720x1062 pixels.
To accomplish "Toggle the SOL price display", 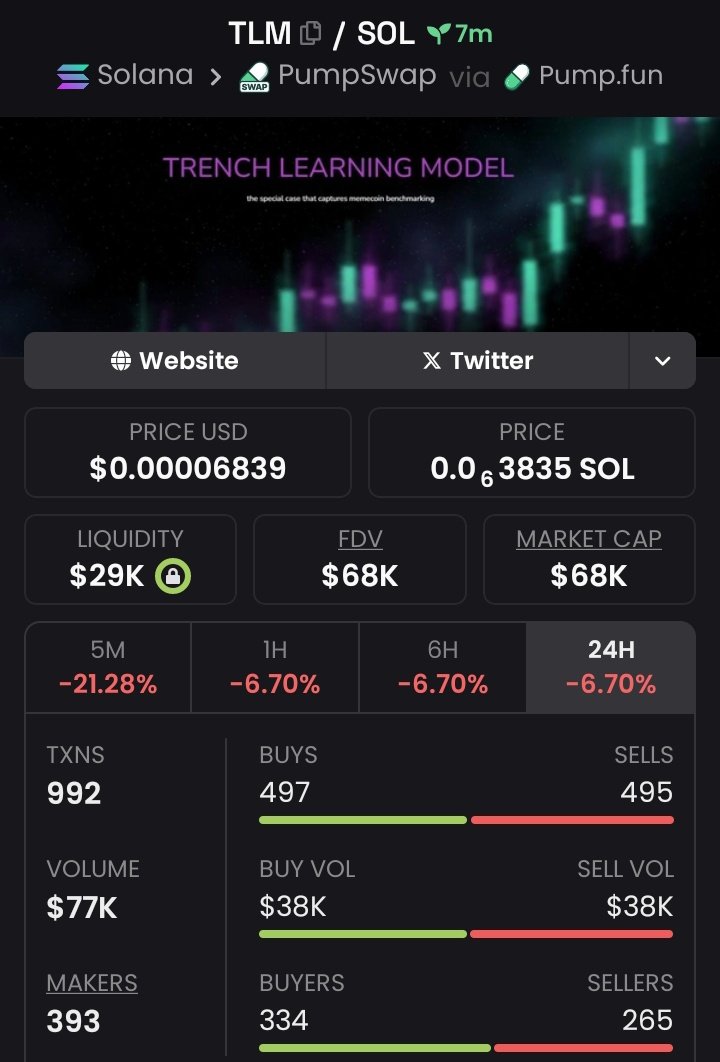I will tap(532, 452).
